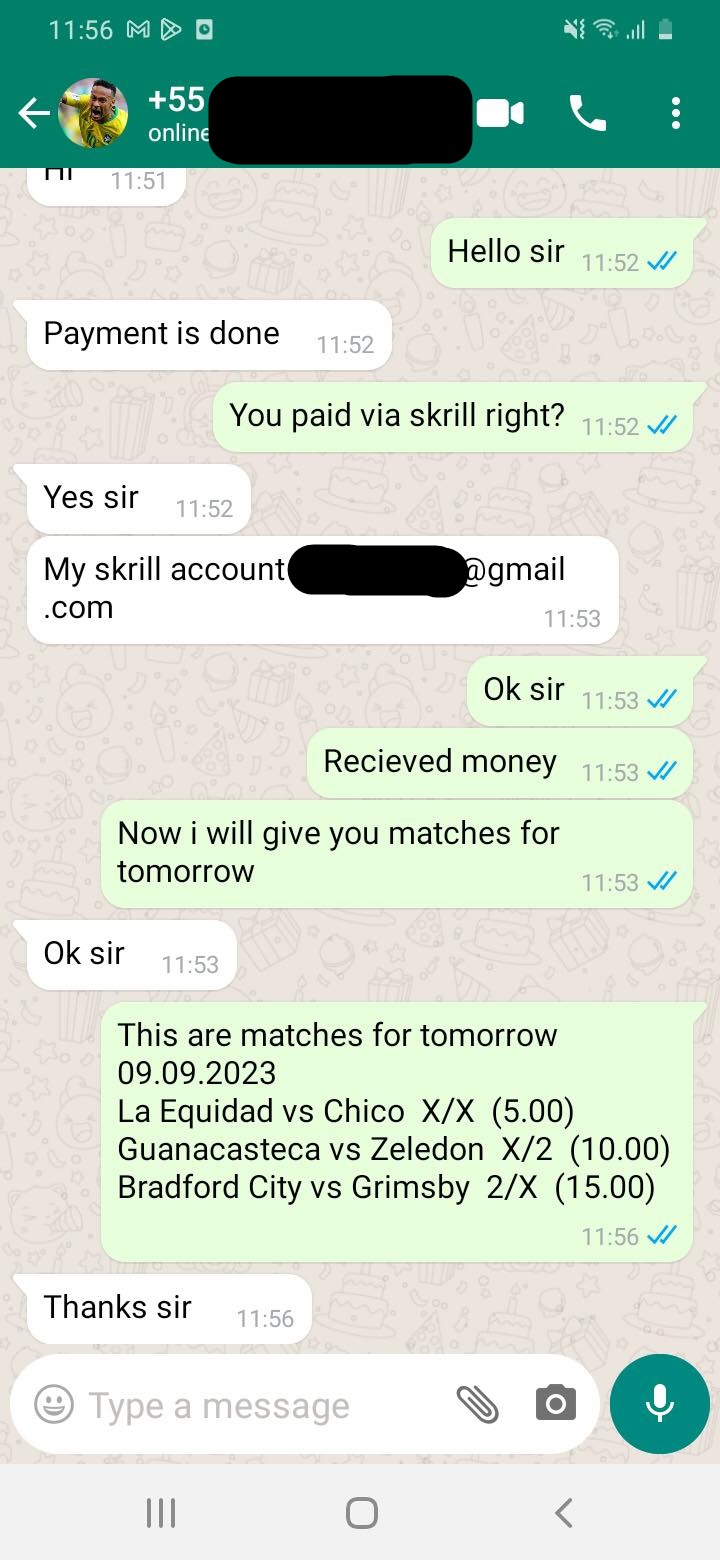The height and width of the screenshot is (1560, 720).
Task: Open the camera from message bar
Action: click(555, 1405)
